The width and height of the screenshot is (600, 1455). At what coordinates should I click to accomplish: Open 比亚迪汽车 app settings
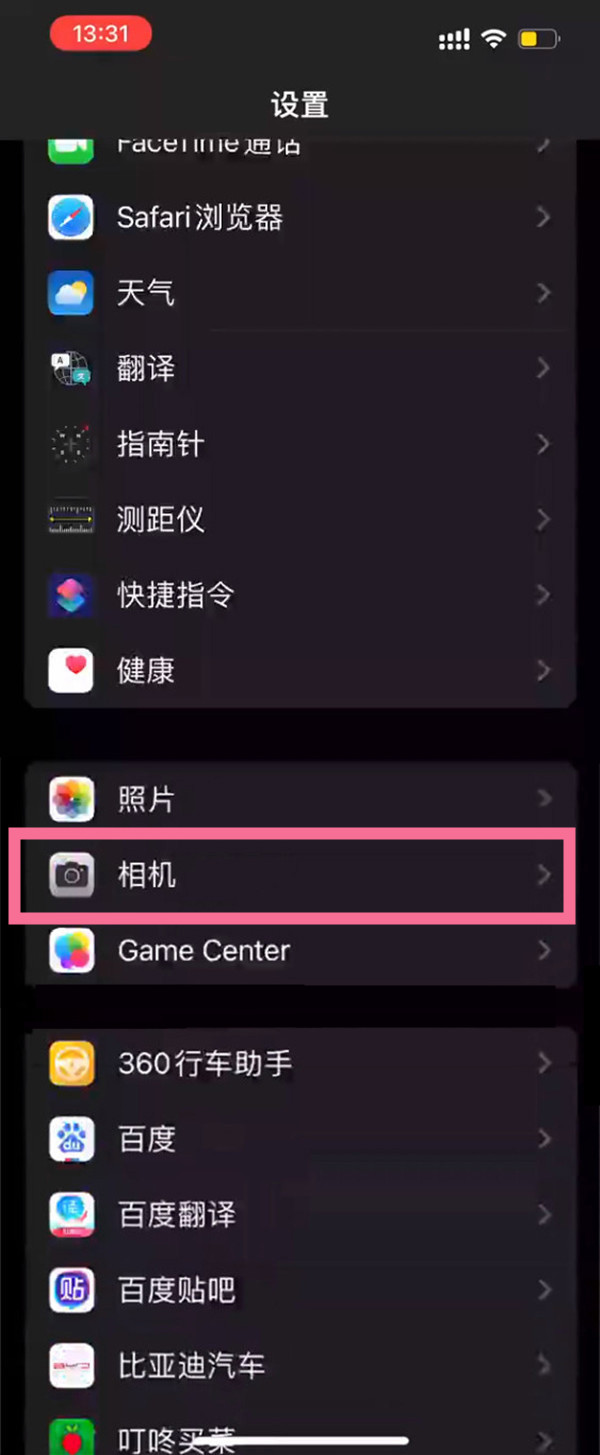(x=300, y=1365)
